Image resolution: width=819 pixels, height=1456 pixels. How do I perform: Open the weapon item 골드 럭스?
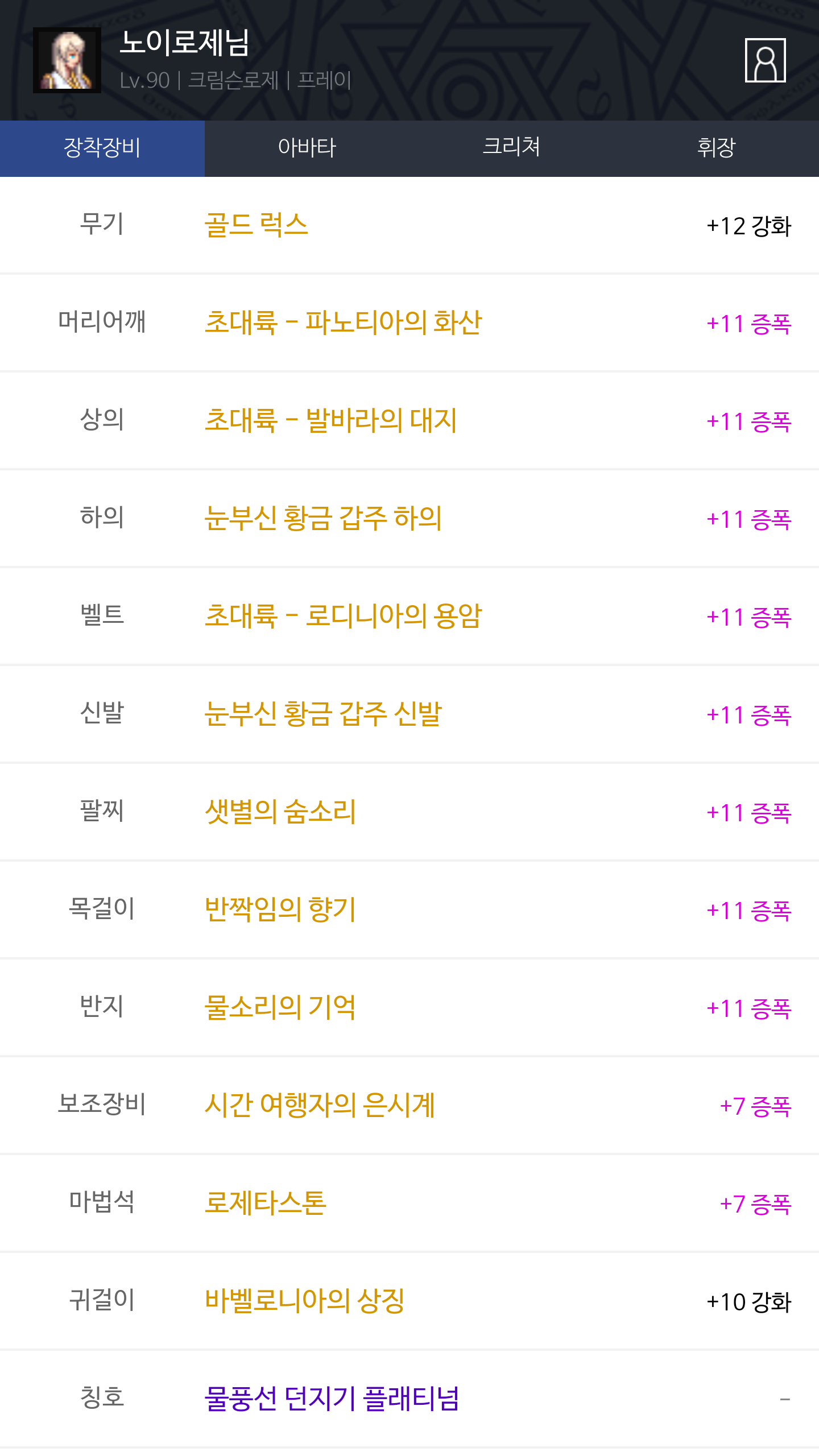[409, 225]
